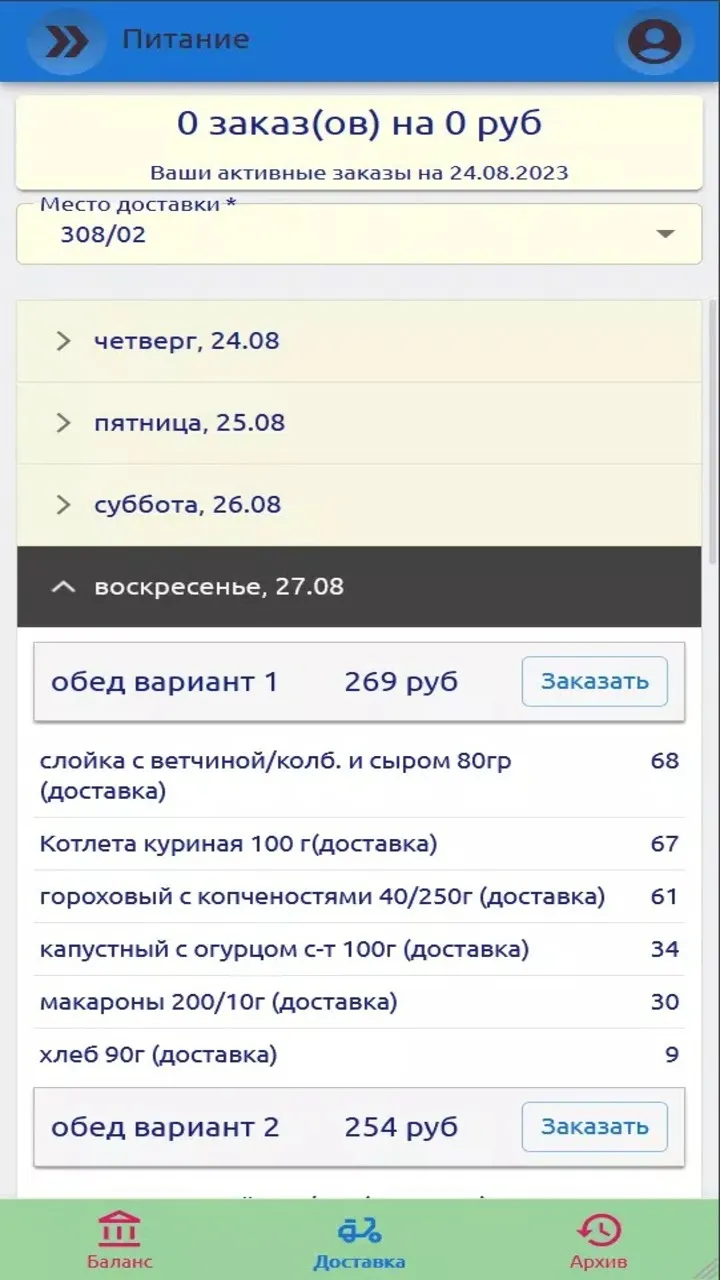This screenshot has width=720, height=1280.
Task: Switch to the Баланс tab
Action: (x=120, y=1240)
